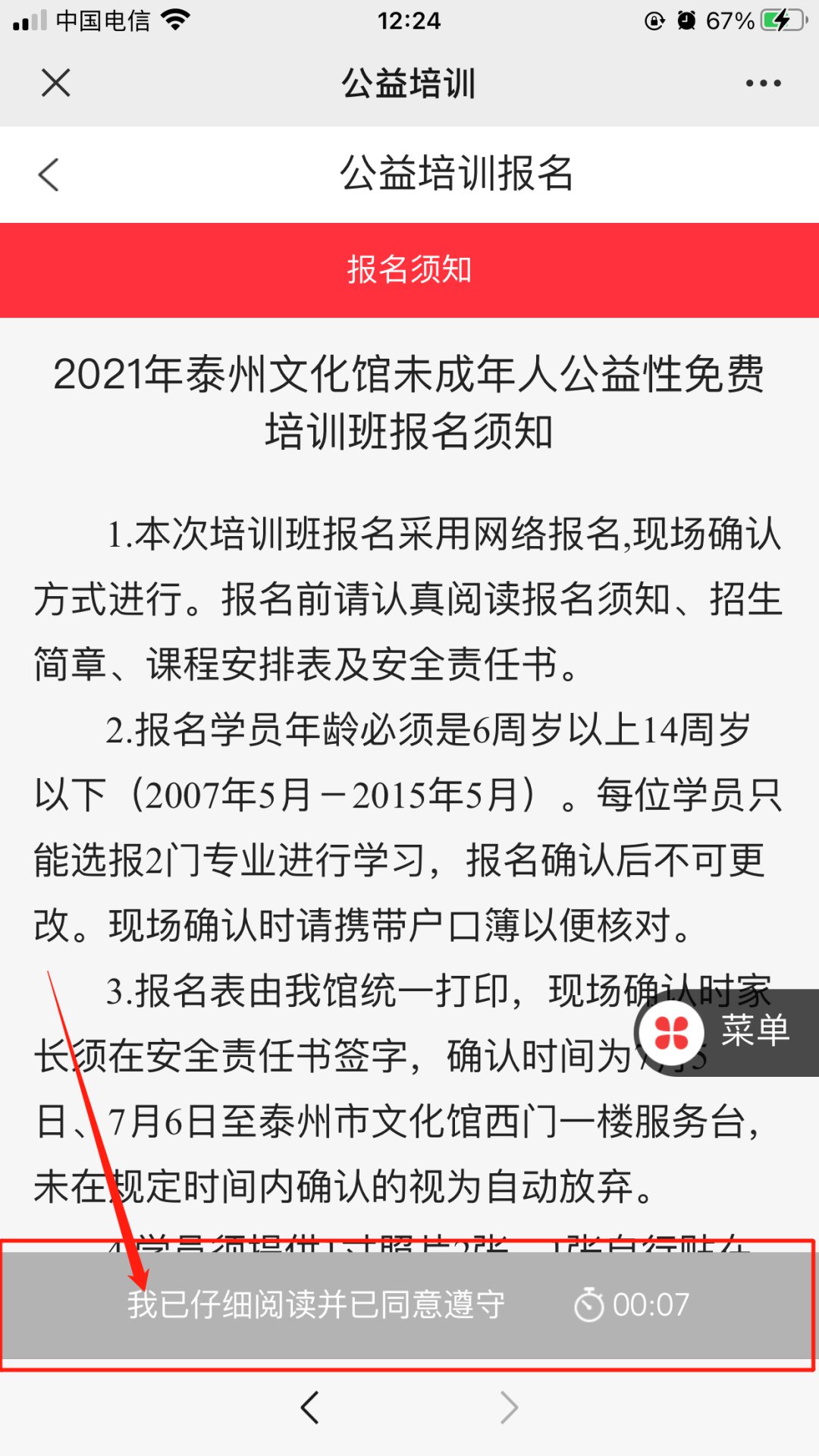The width and height of the screenshot is (819, 1456).
Task: Open the three-dot overflow menu
Action: [763, 83]
